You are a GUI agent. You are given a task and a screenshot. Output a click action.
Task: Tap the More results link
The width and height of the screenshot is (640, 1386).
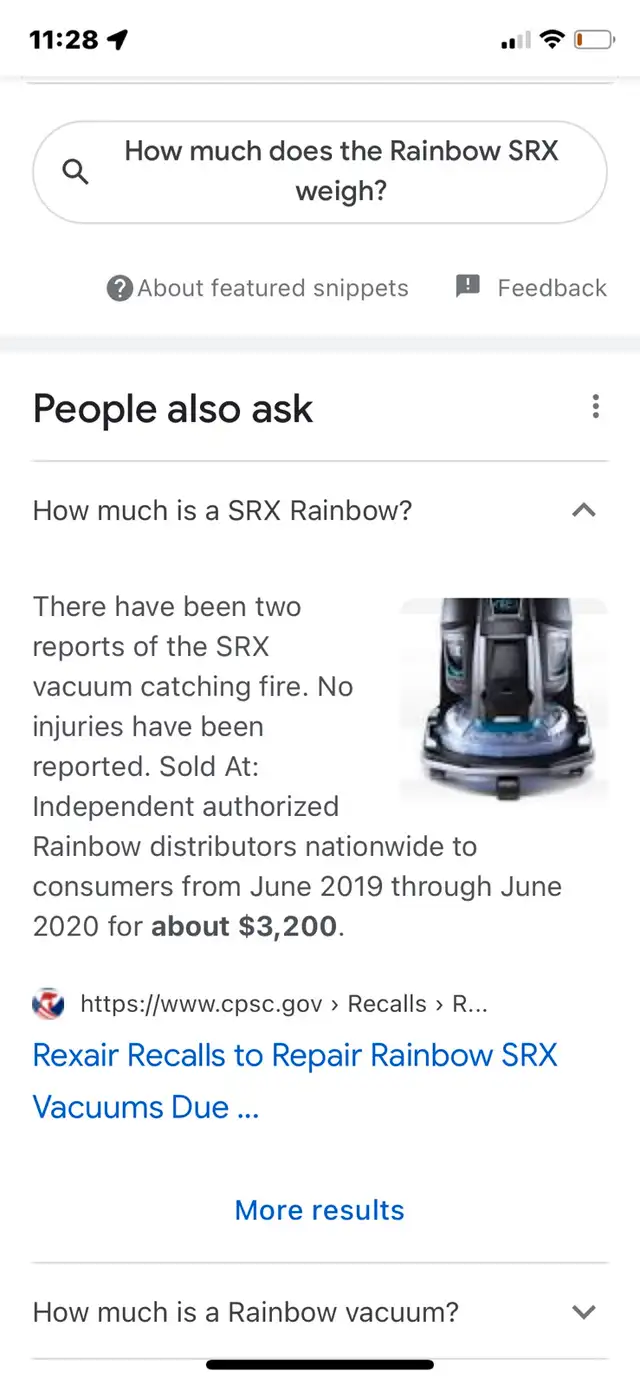tap(320, 1210)
